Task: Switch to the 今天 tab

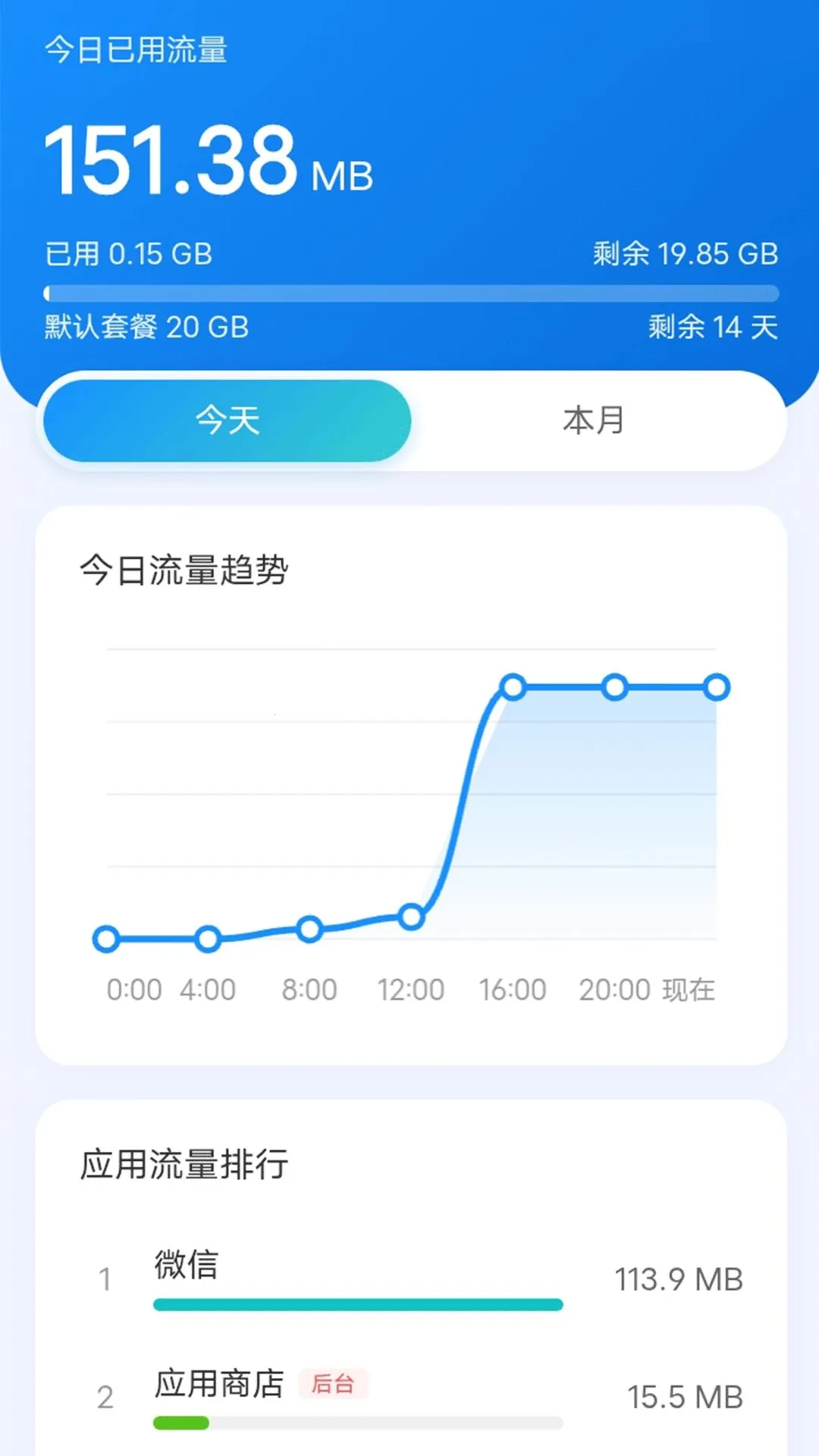Action: pyautogui.click(x=227, y=421)
